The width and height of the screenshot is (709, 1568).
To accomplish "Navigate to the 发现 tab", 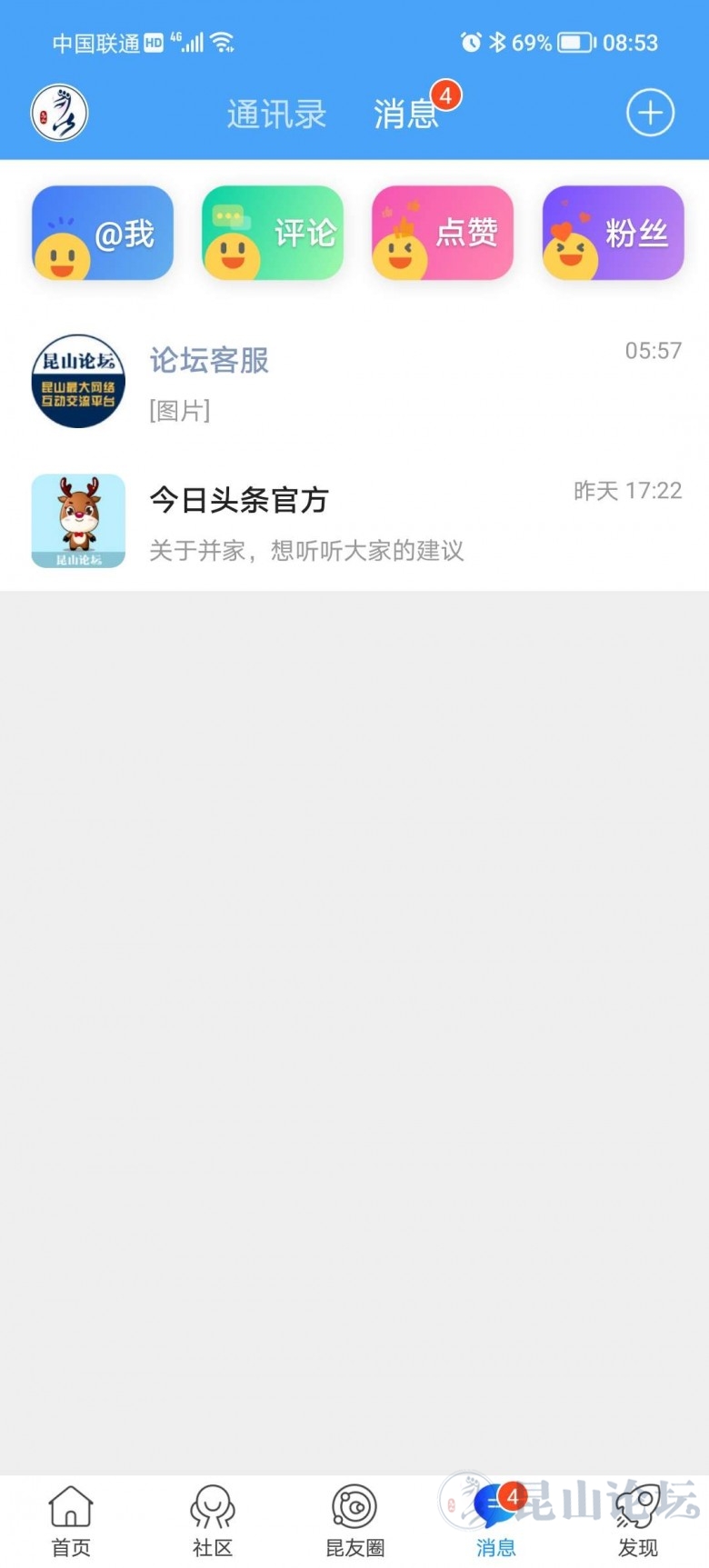I will coord(638,1521).
